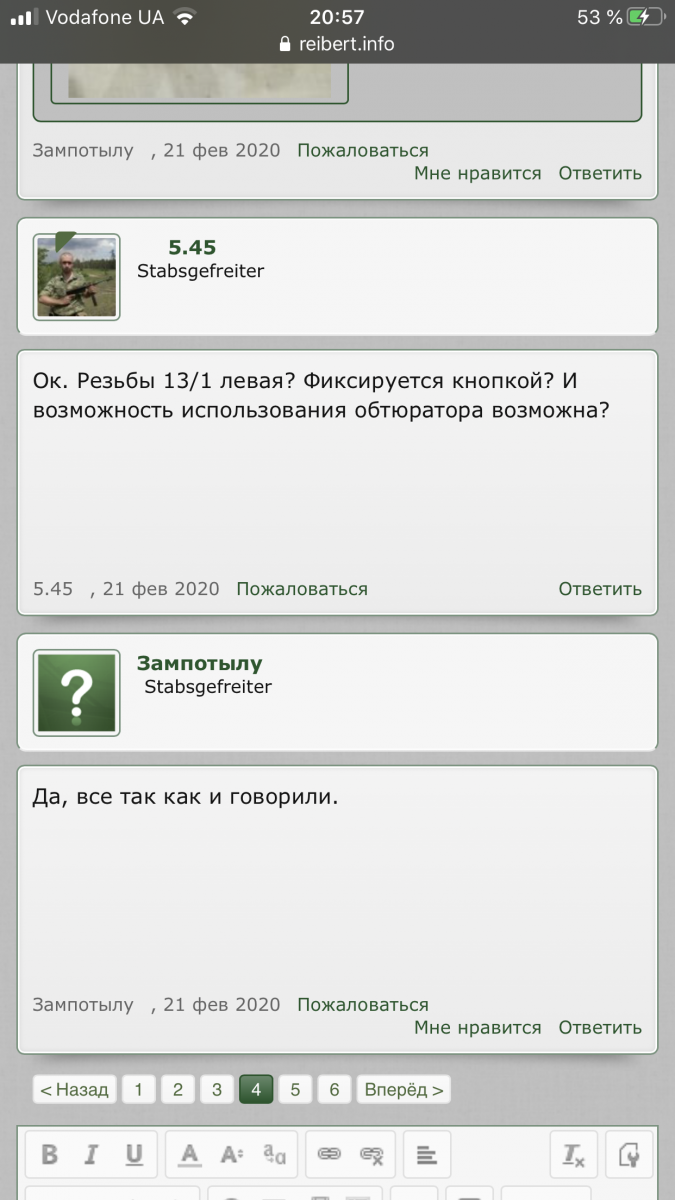Tap Ответить under 5.45's question post
Screen dimensions: 675x1200
[x=600, y=589]
